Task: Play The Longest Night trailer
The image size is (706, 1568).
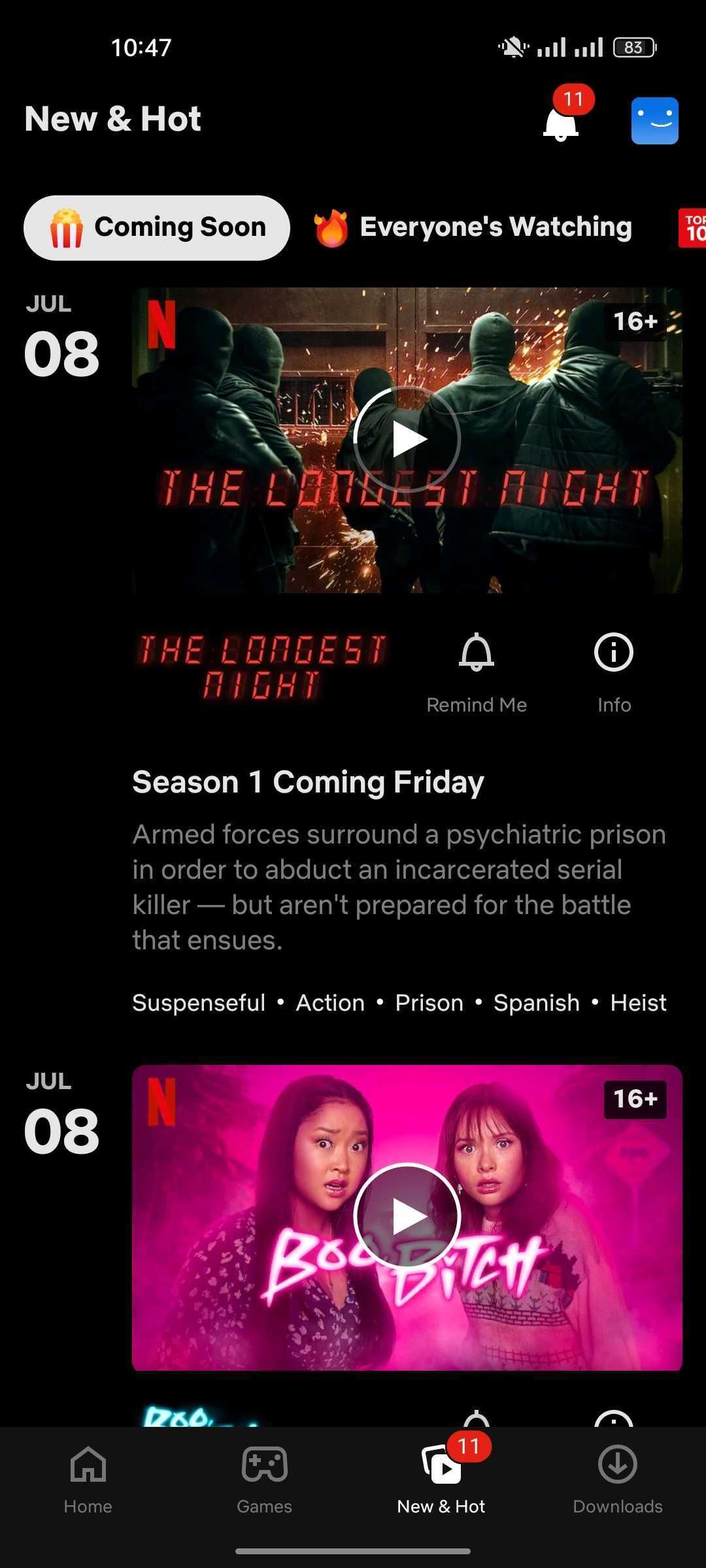Action: point(407,440)
